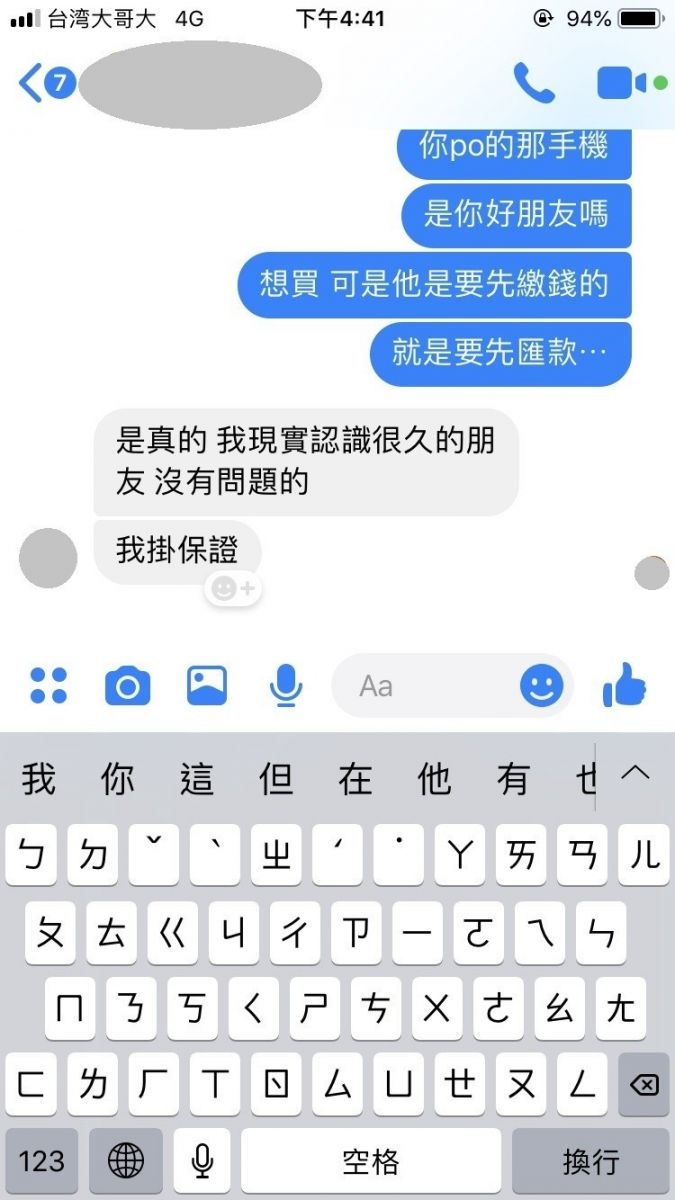
Task: Select the suggested word 你
Action: pos(117,779)
